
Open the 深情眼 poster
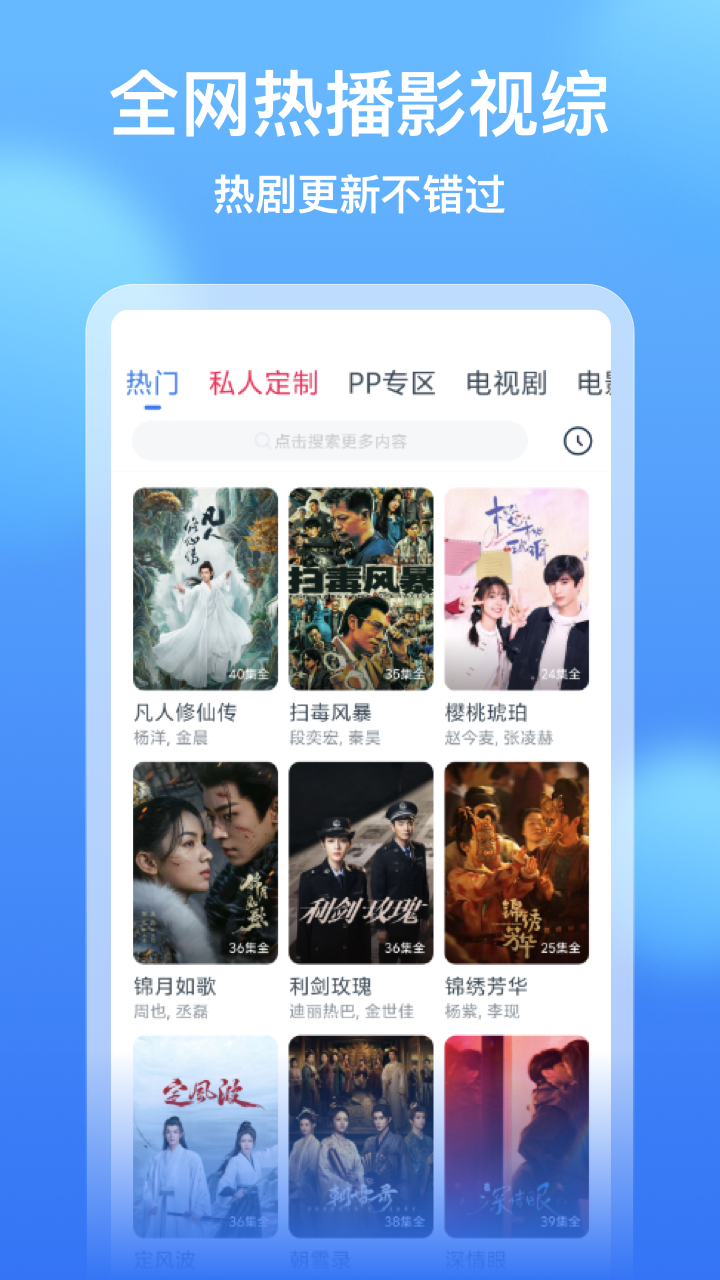tap(515, 1135)
